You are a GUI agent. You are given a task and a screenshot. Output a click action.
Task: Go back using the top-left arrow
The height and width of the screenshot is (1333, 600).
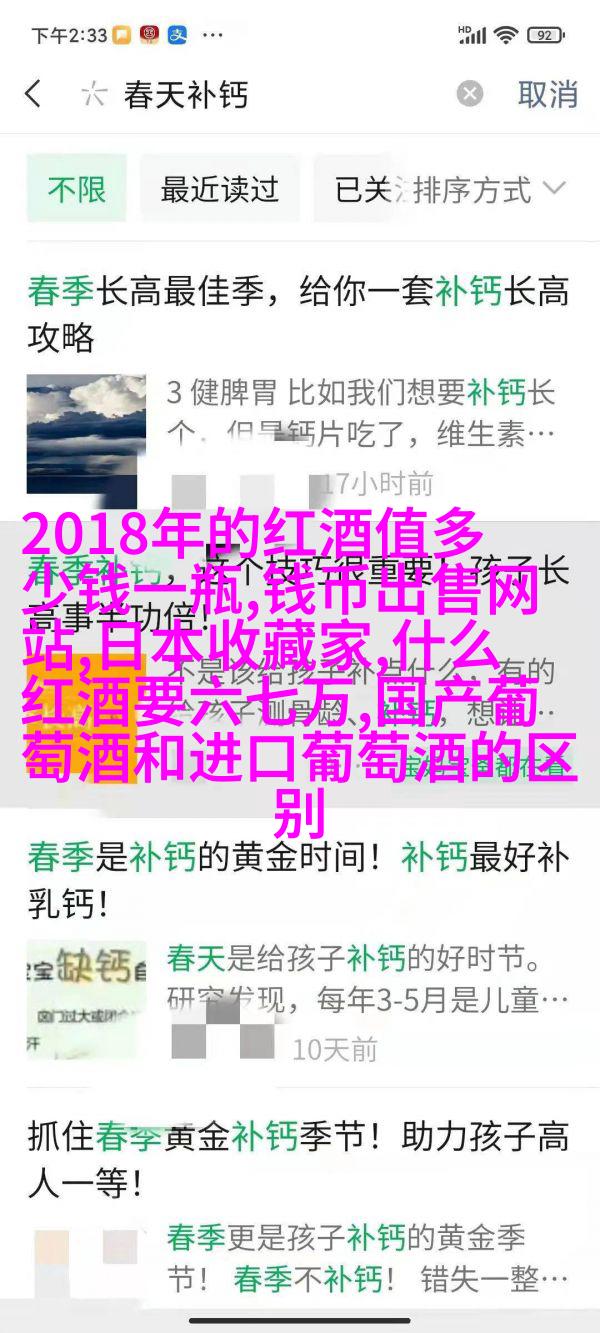coord(33,95)
